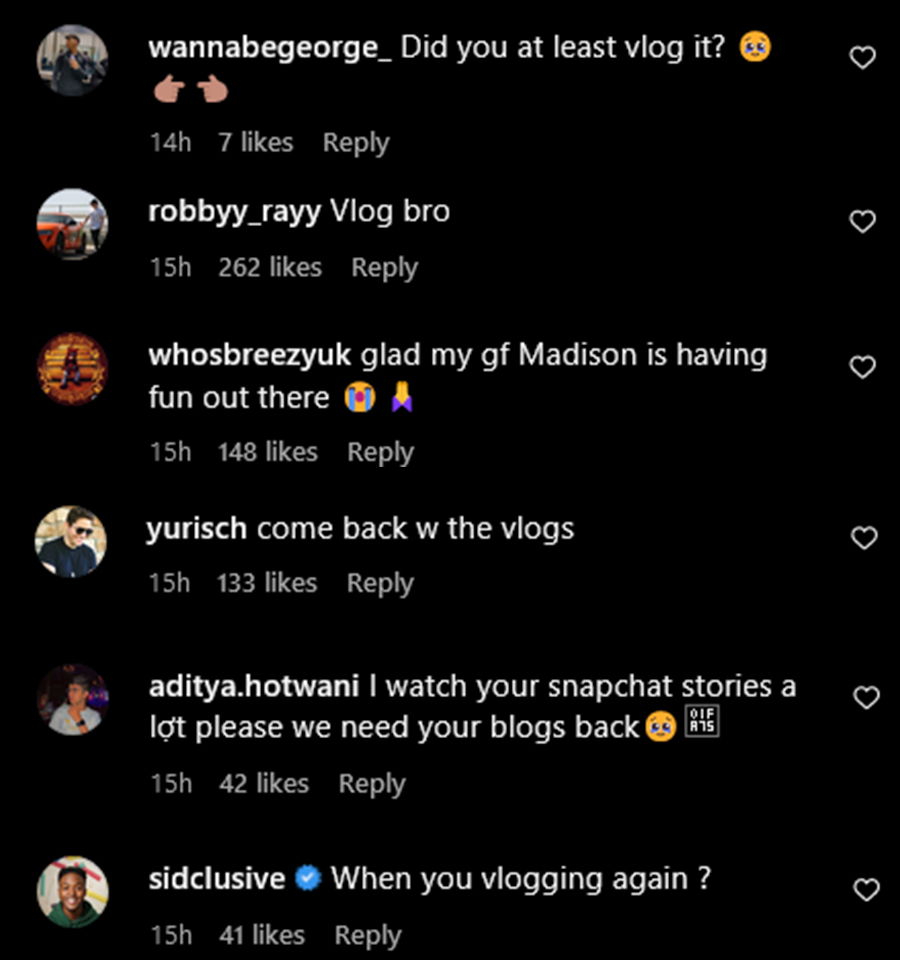Open robbyy_rayy's profile via username
This screenshot has width=900, height=960.
point(234,212)
